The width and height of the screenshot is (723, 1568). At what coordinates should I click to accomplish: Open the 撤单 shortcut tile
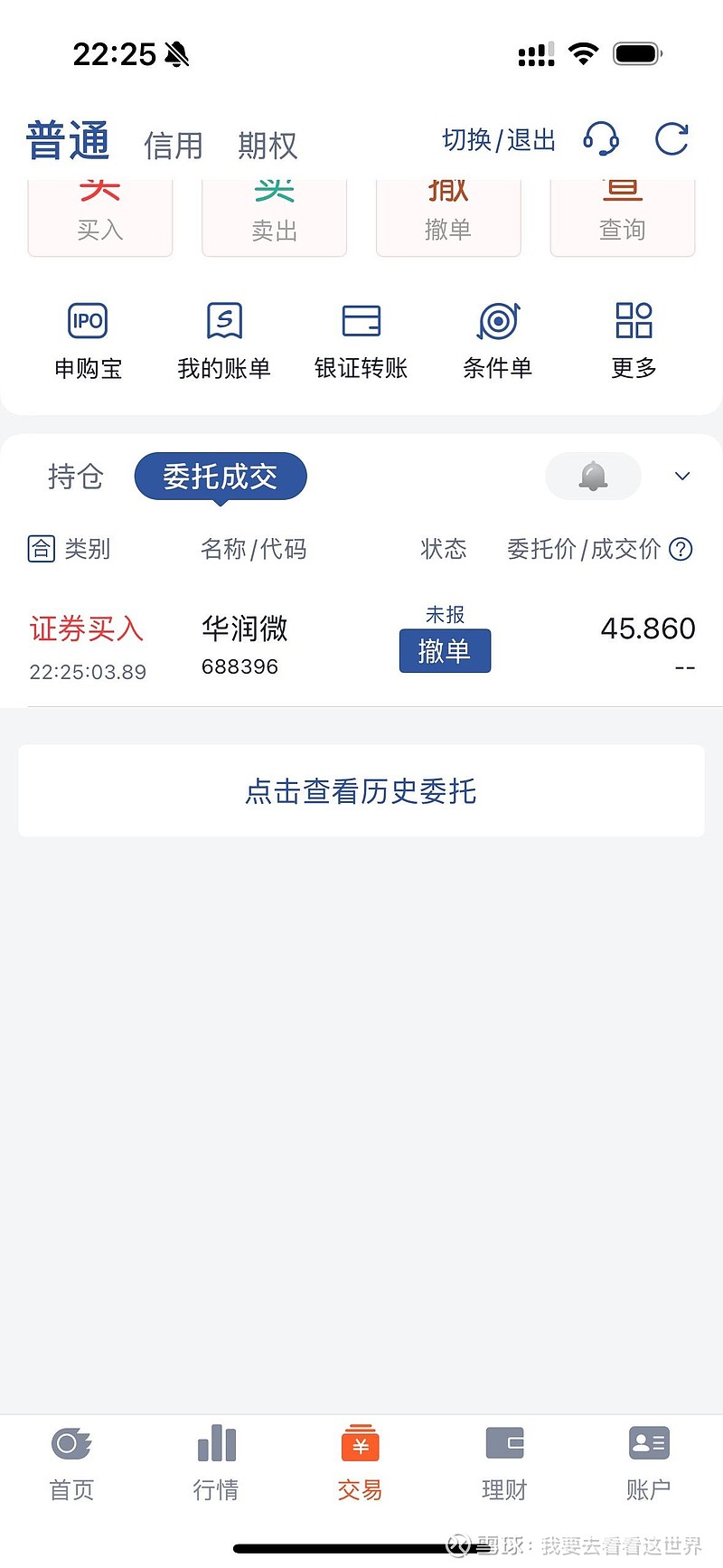point(448,218)
